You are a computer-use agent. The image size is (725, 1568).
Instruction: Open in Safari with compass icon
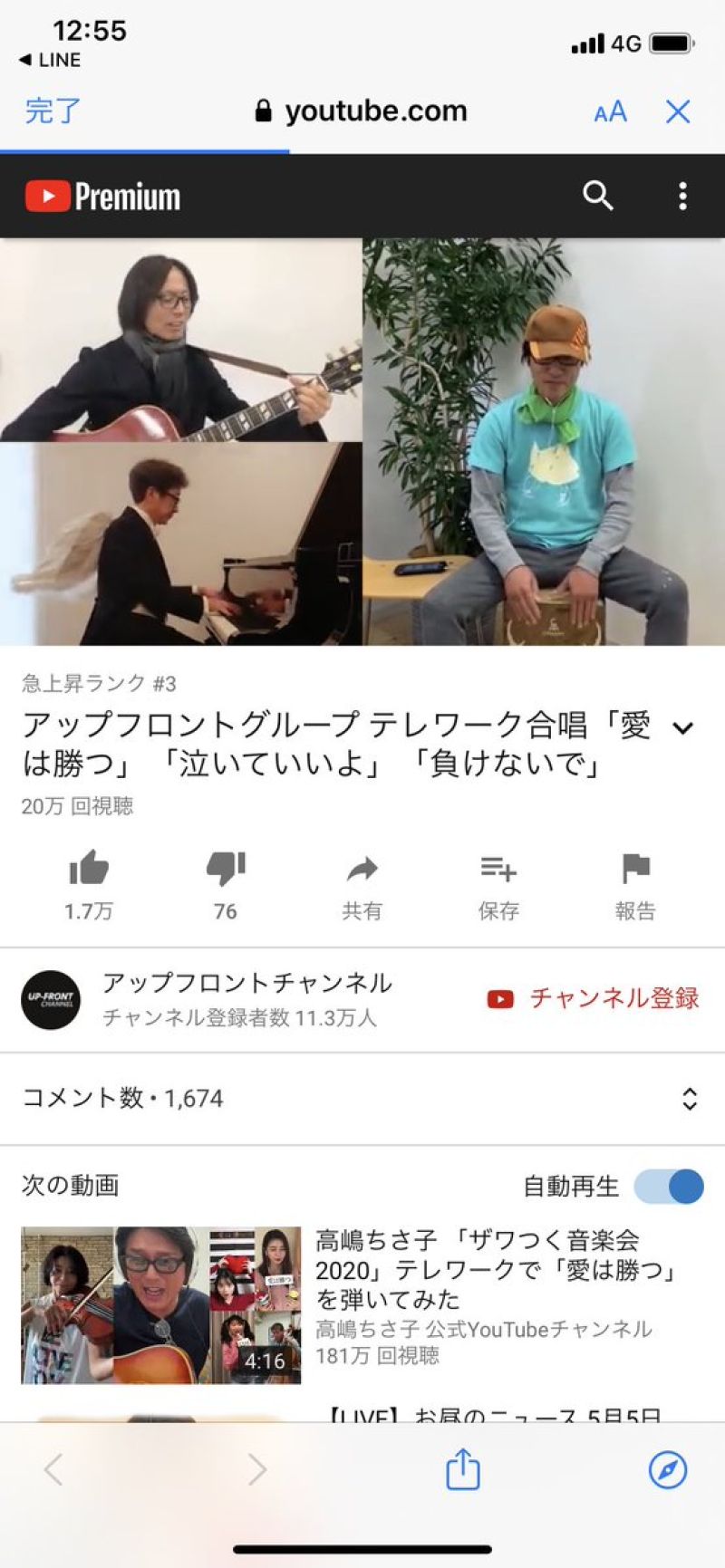pos(668,1469)
